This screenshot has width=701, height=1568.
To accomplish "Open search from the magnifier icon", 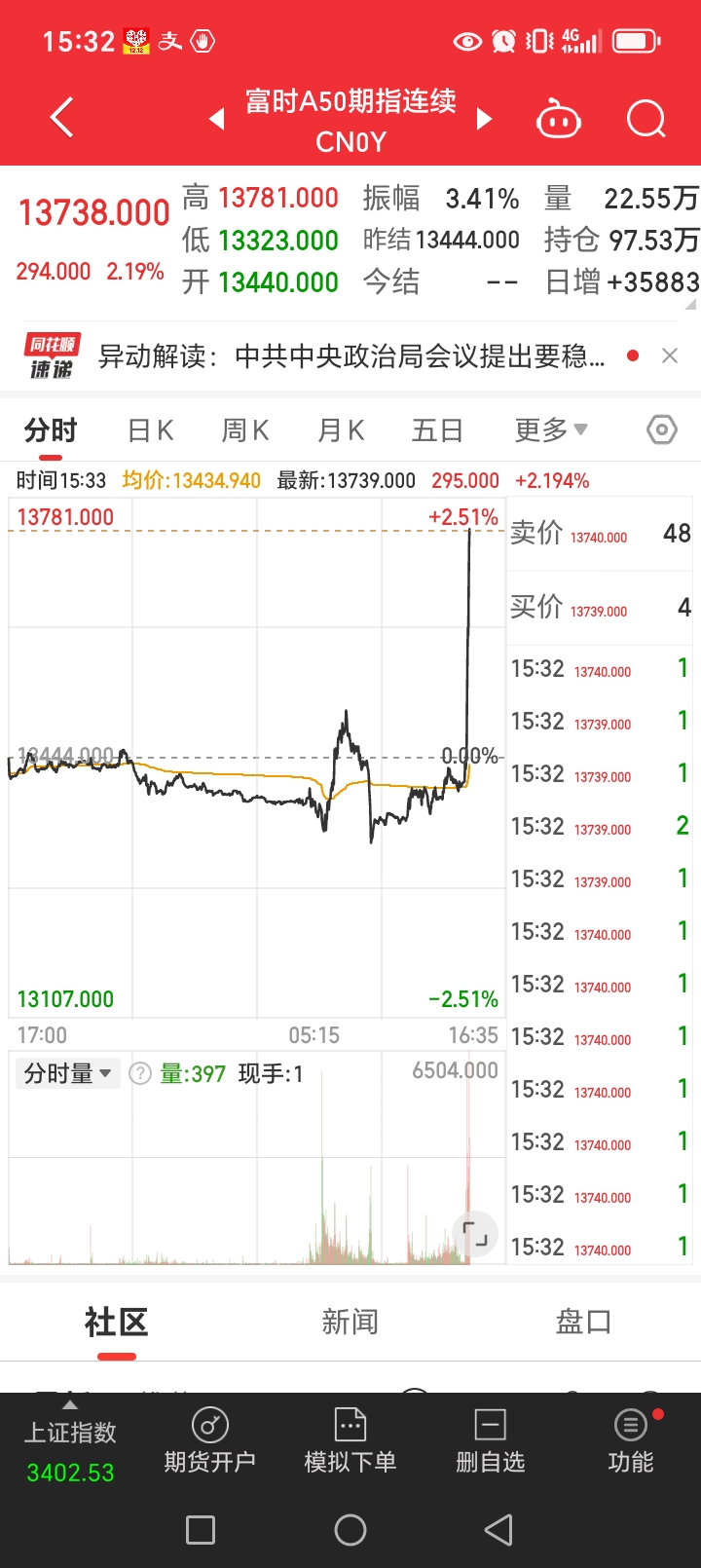I will coord(646,119).
